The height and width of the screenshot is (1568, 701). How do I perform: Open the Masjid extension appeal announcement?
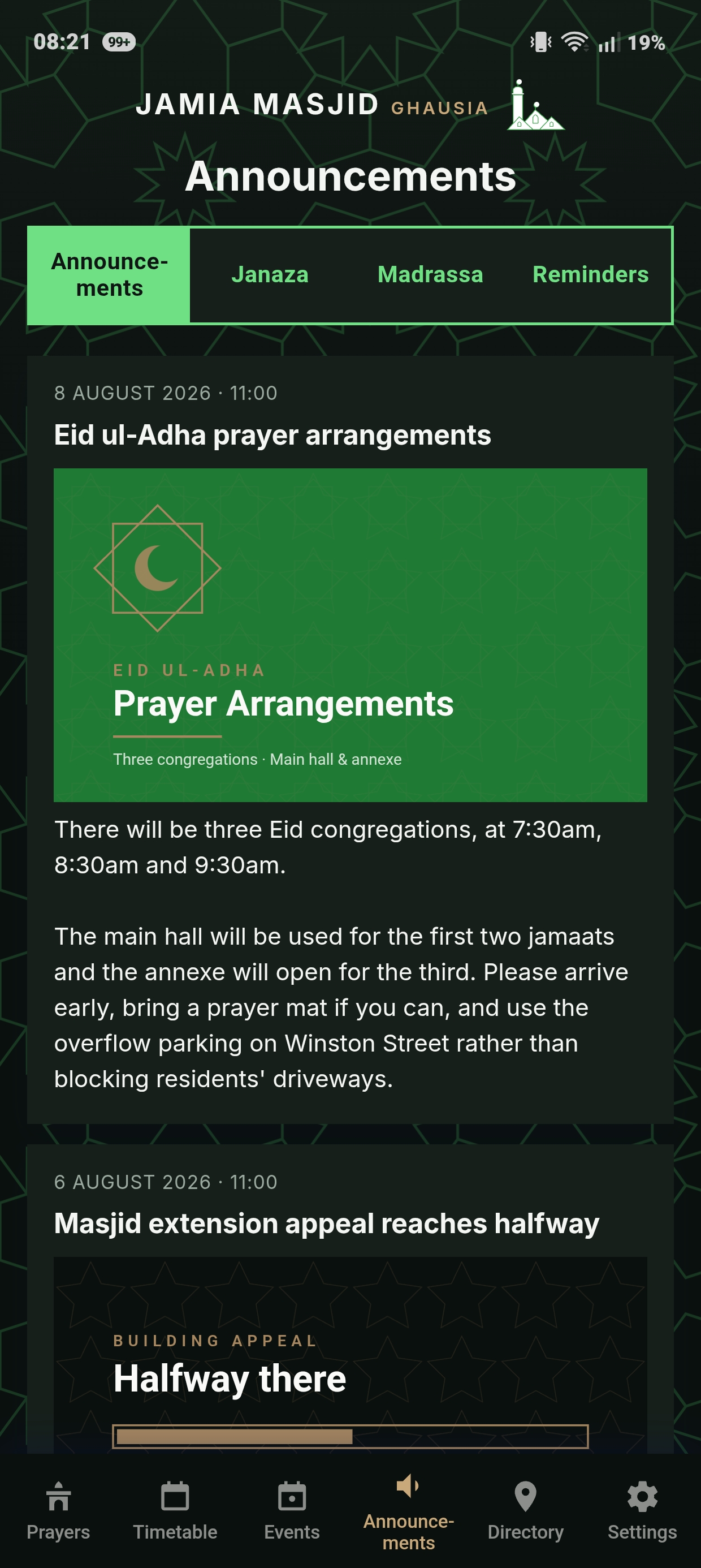coord(327,1224)
